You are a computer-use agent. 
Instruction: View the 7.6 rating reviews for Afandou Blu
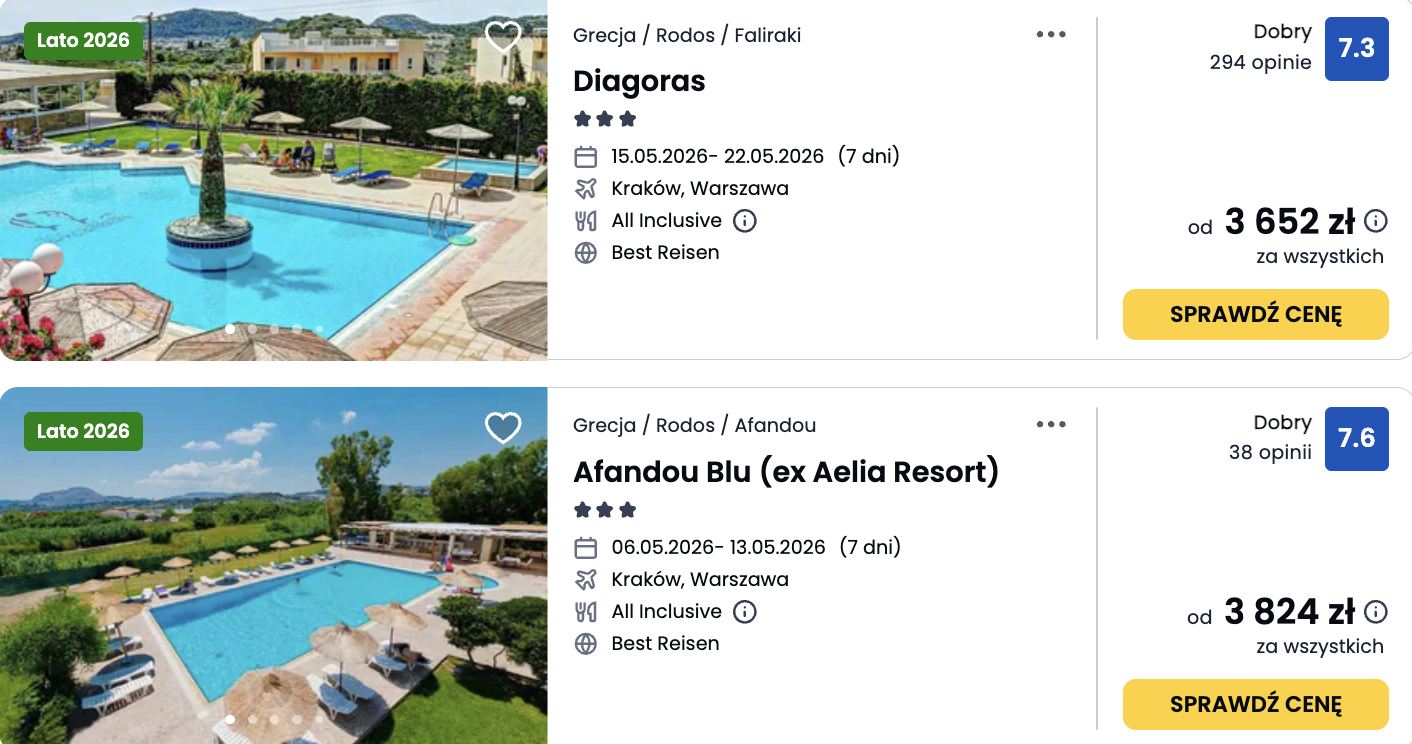pyautogui.click(x=1356, y=438)
